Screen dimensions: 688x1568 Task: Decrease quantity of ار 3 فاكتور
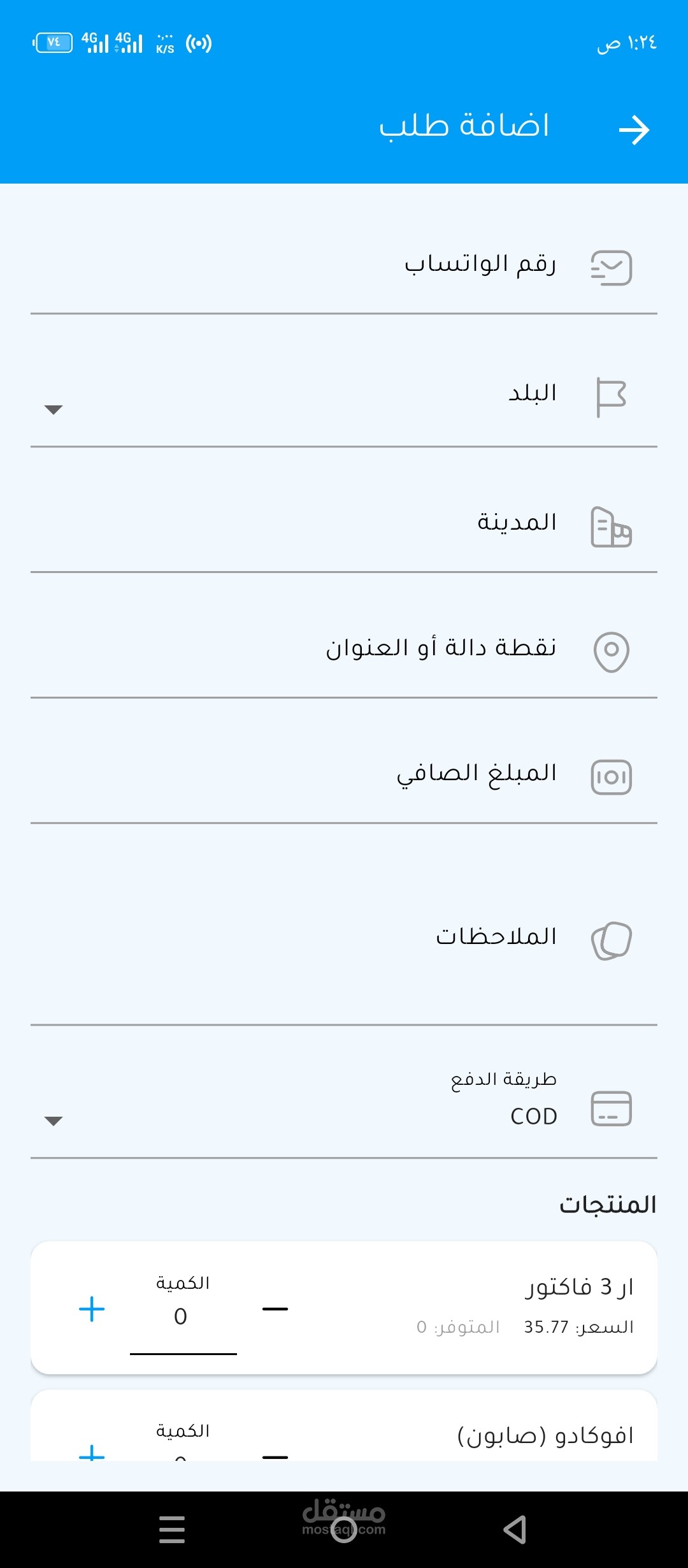click(275, 1309)
